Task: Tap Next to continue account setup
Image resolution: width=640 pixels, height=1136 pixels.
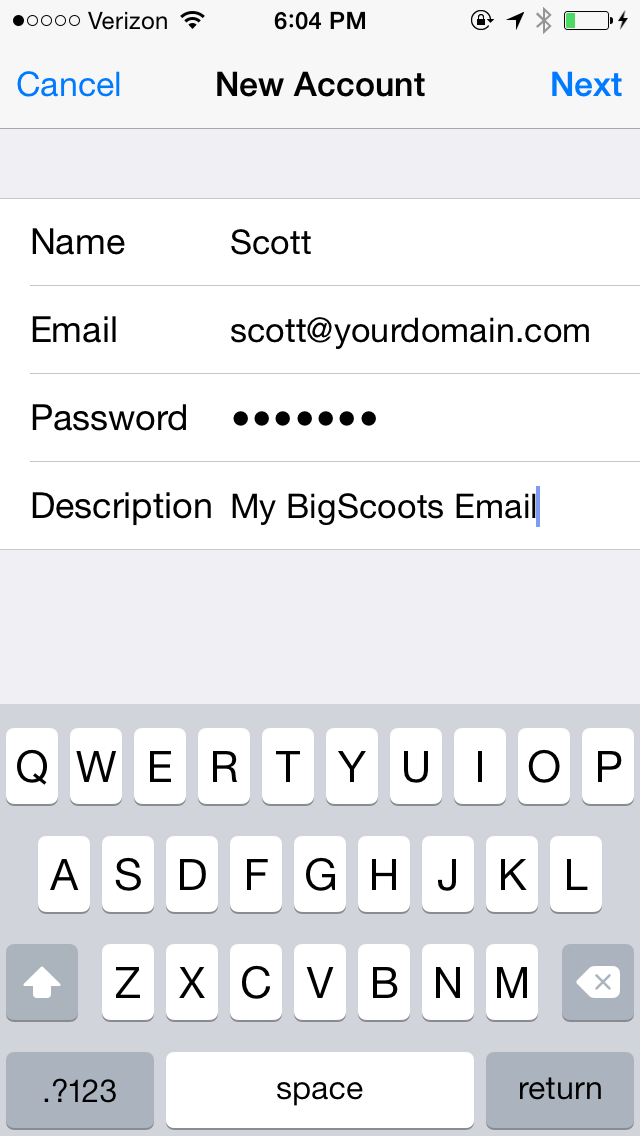Action: click(x=586, y=85)
